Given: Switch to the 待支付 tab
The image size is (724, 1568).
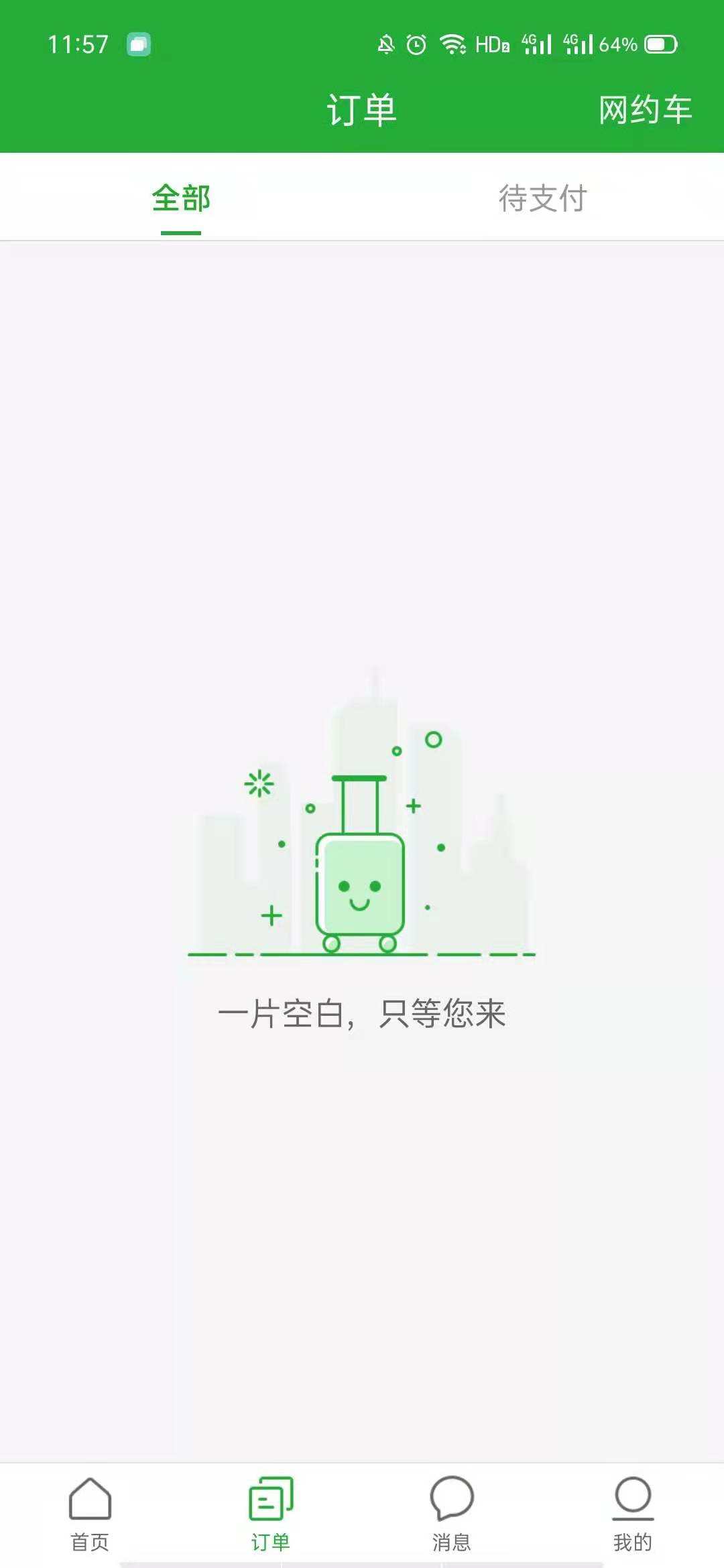Looking at the screenshot, I should tap(542, 198).
